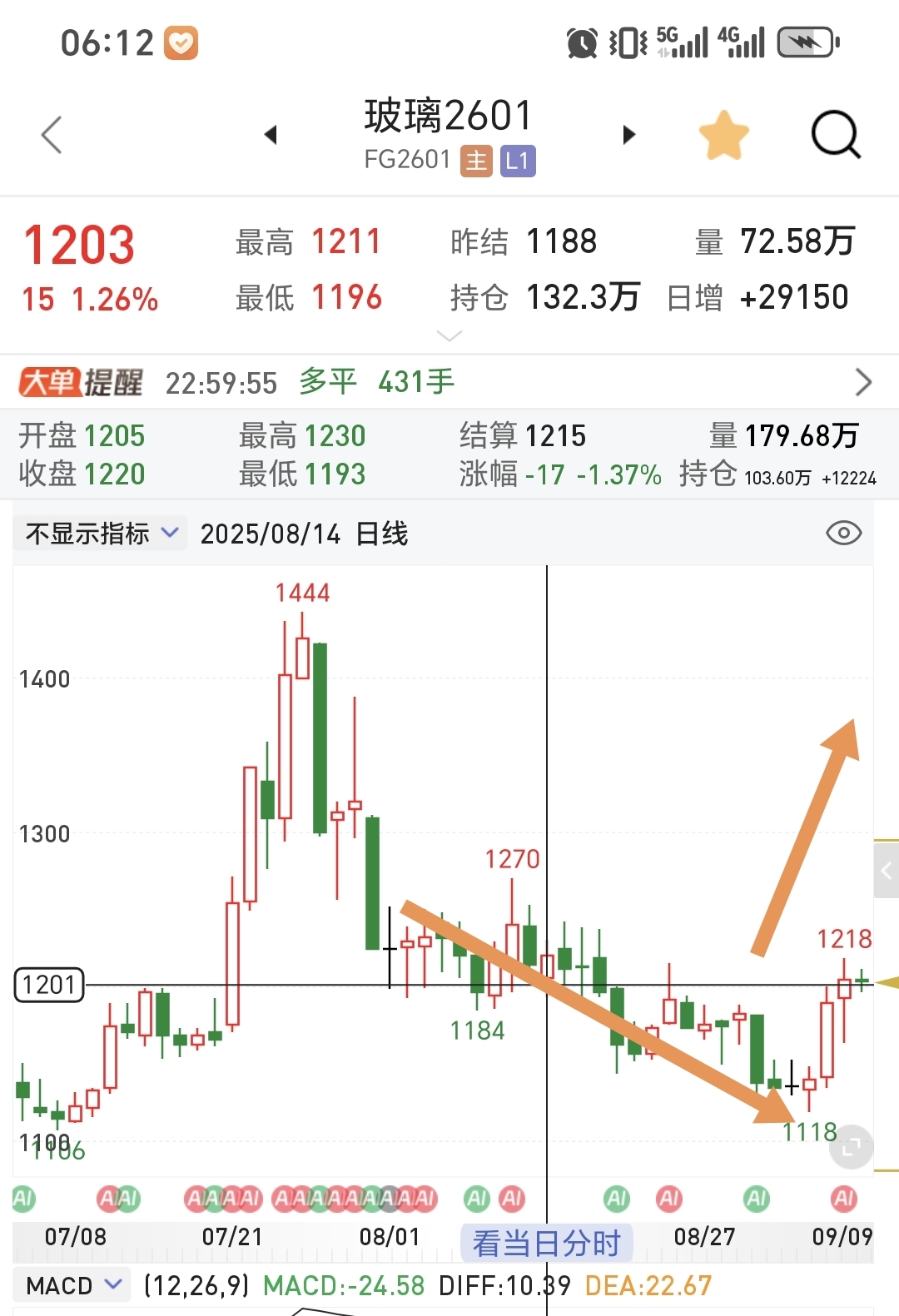Expand quote details with the chevron below prices
The width and height of the screenshot is (899, 1316).
click(x=449, y=335)
